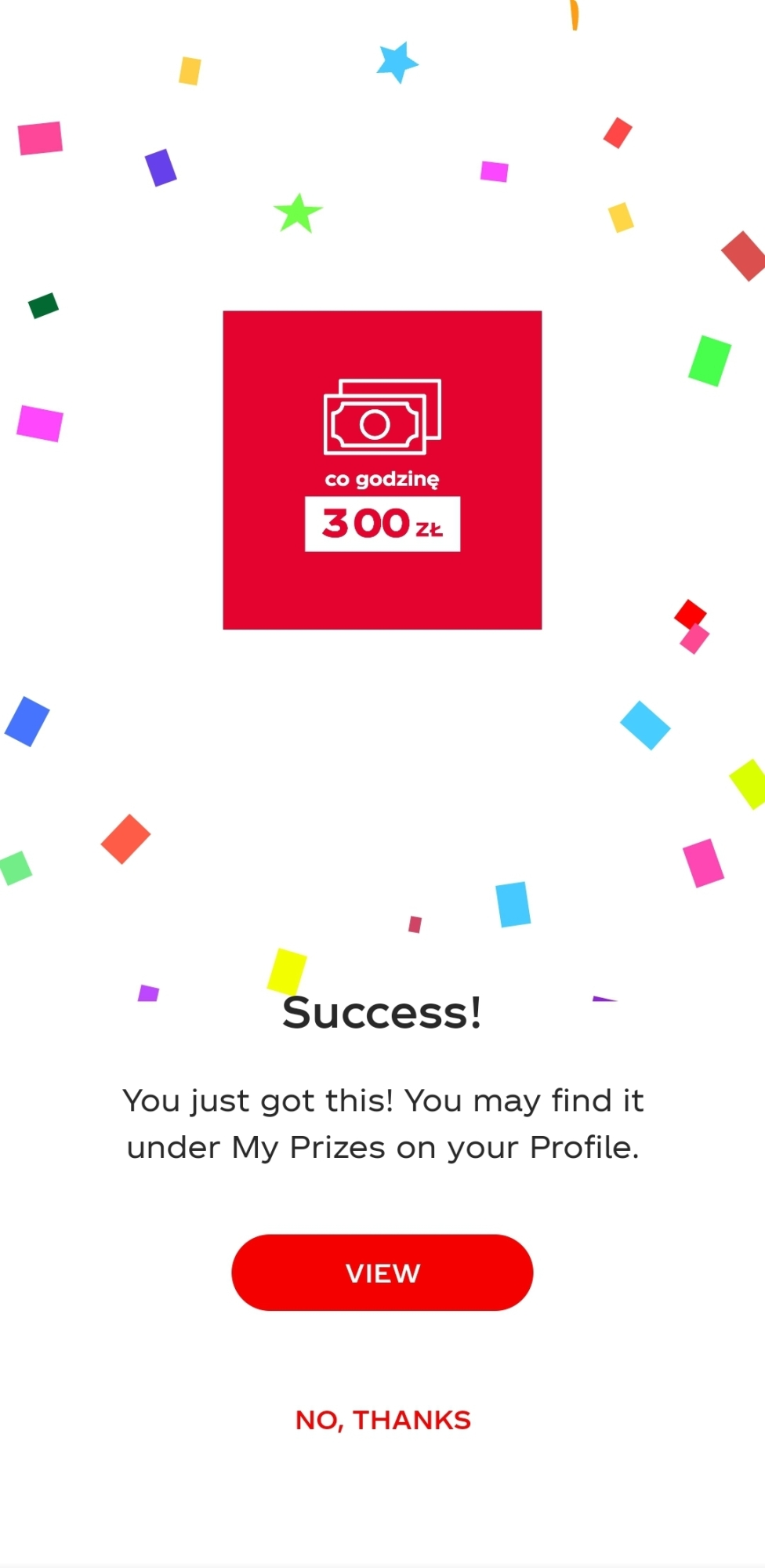
Task: Dismiss with NO, THANKS
Action: coord(382,1420)
